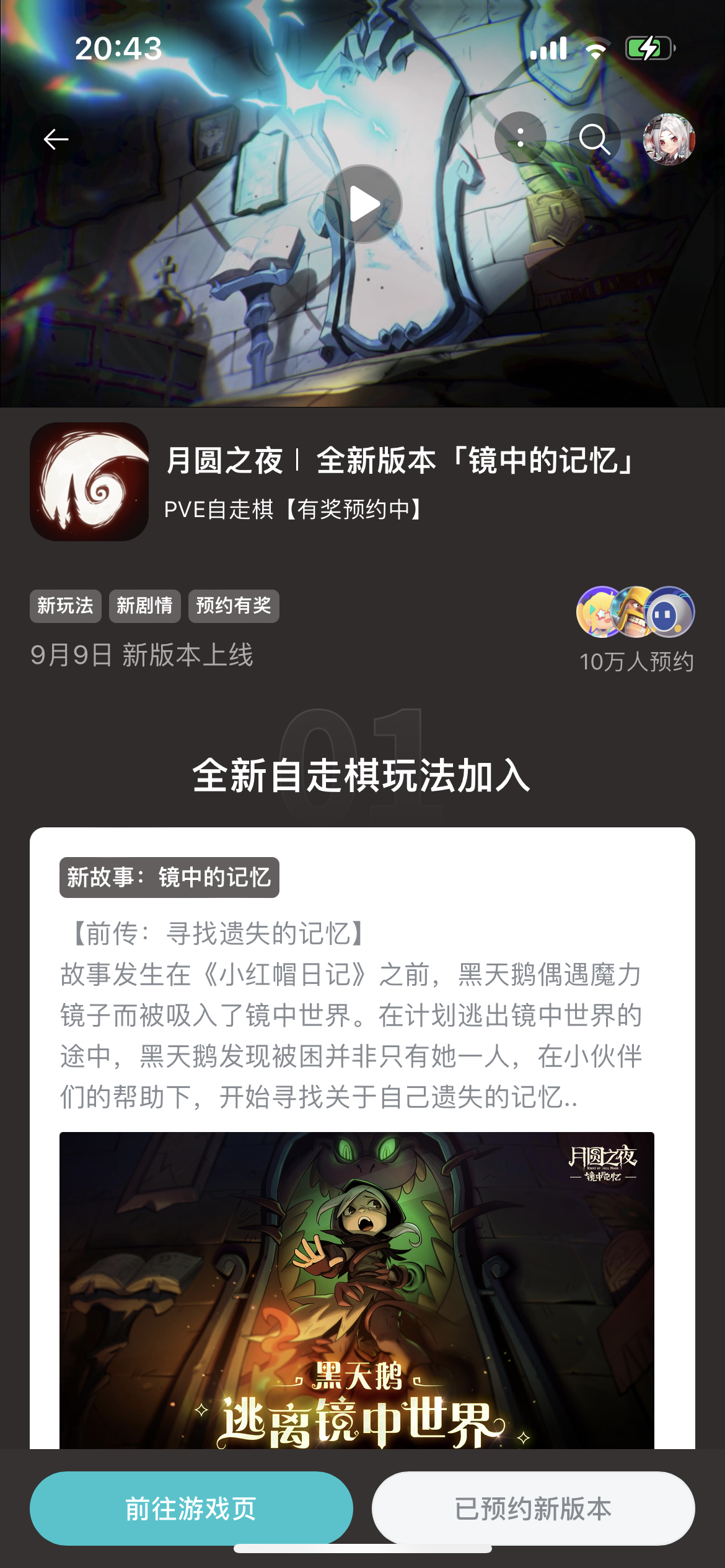Open search with the magnifier icon
725x1568 pixels.
click(x=595, y=139)
